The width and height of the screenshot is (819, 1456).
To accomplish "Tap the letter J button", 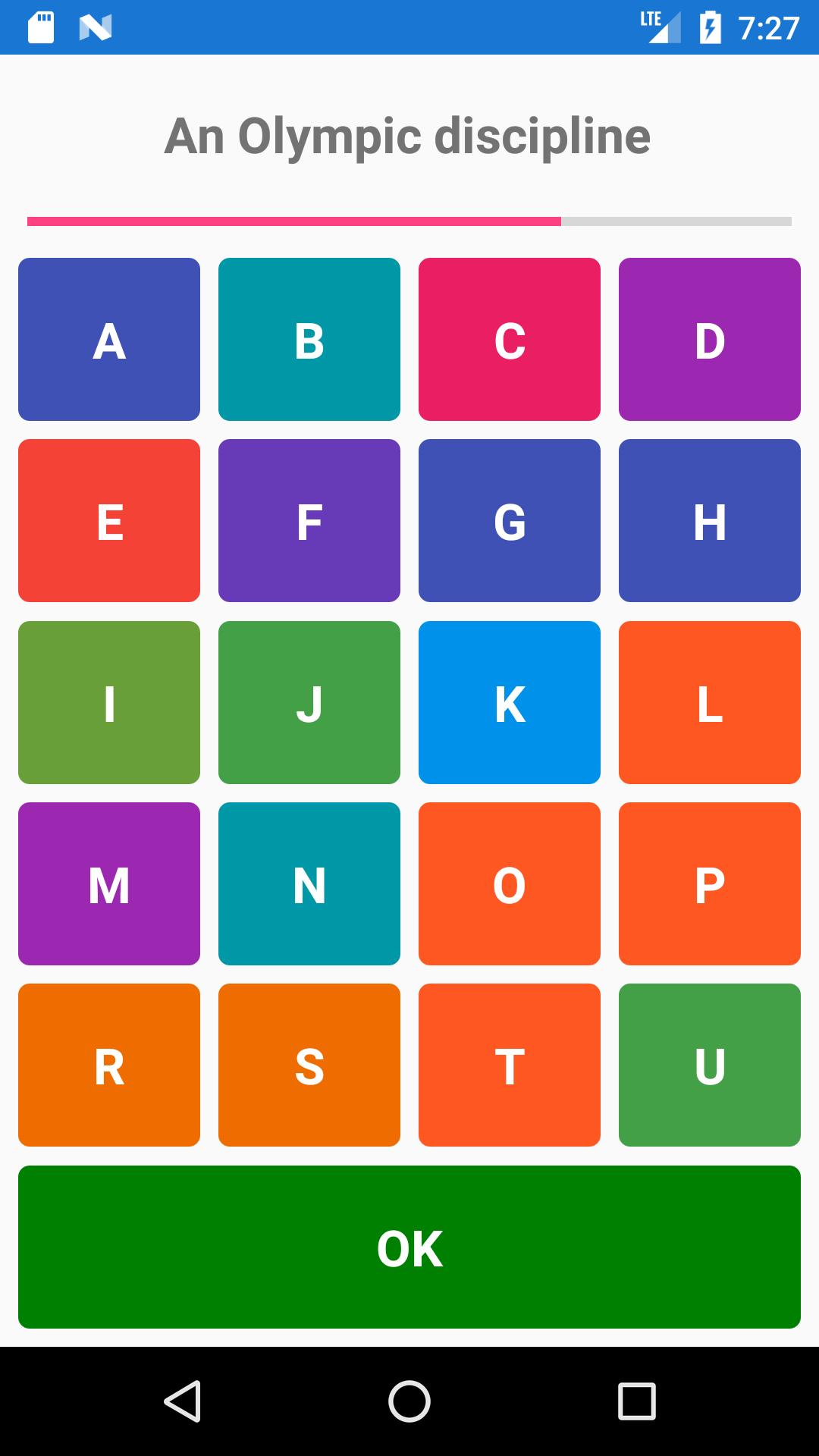I will 309,702.
